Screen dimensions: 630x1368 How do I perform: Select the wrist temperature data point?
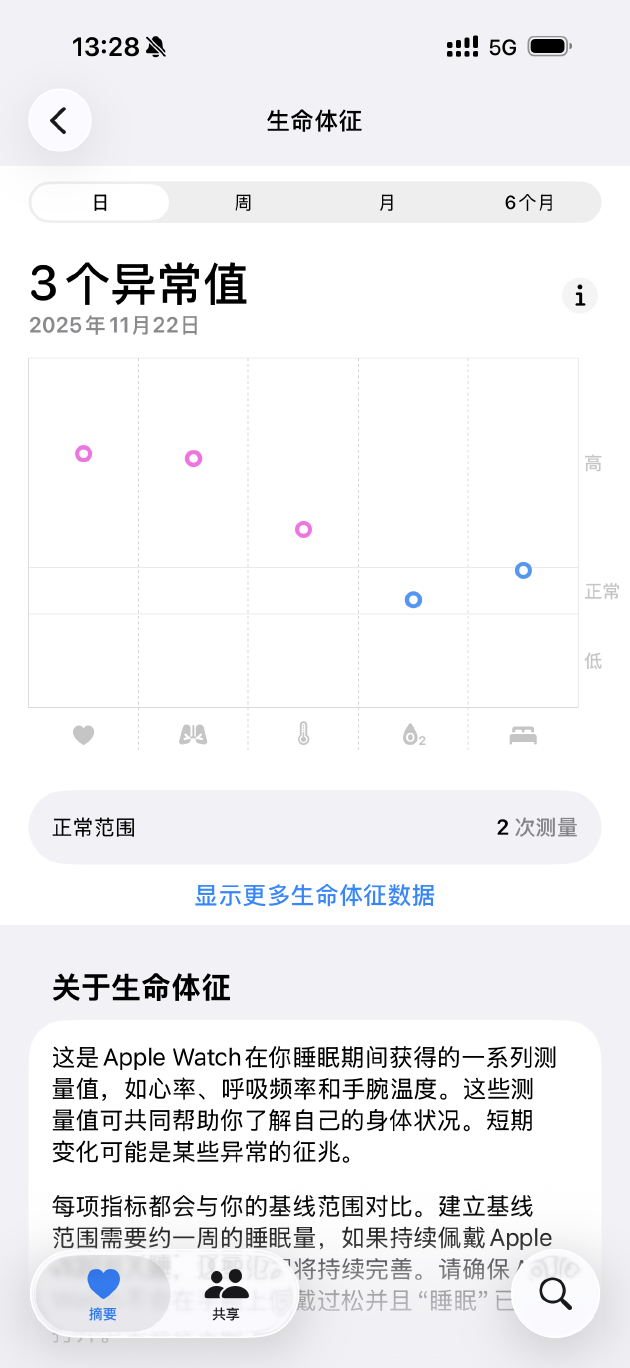coord(303,529)
